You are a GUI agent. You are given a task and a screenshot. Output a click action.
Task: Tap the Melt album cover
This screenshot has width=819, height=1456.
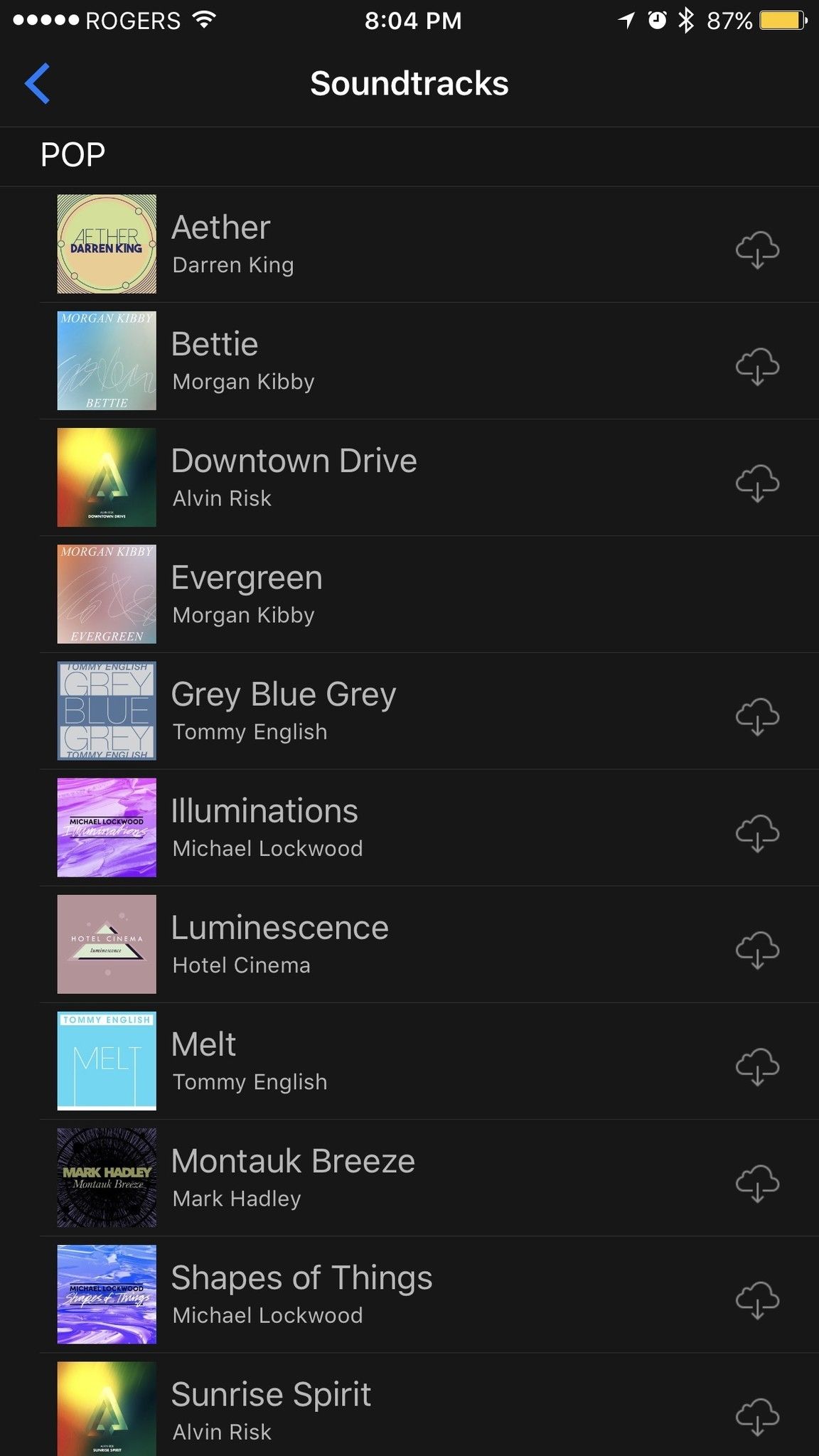[x=106, y=1061]
